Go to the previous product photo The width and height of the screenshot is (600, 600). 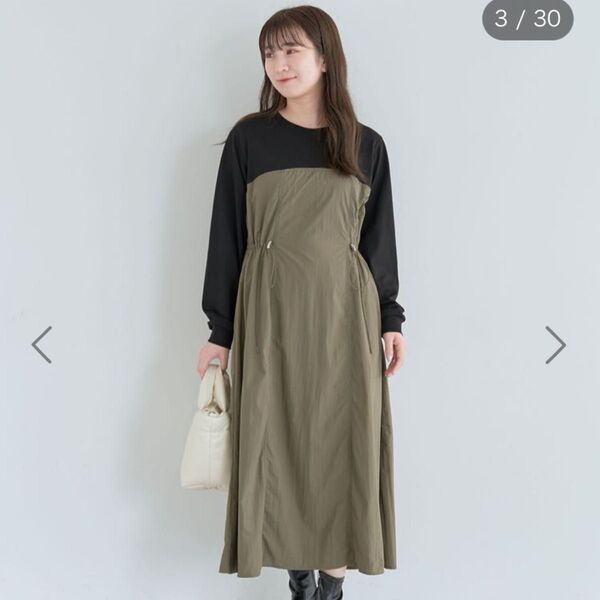(x=41, y=344)
